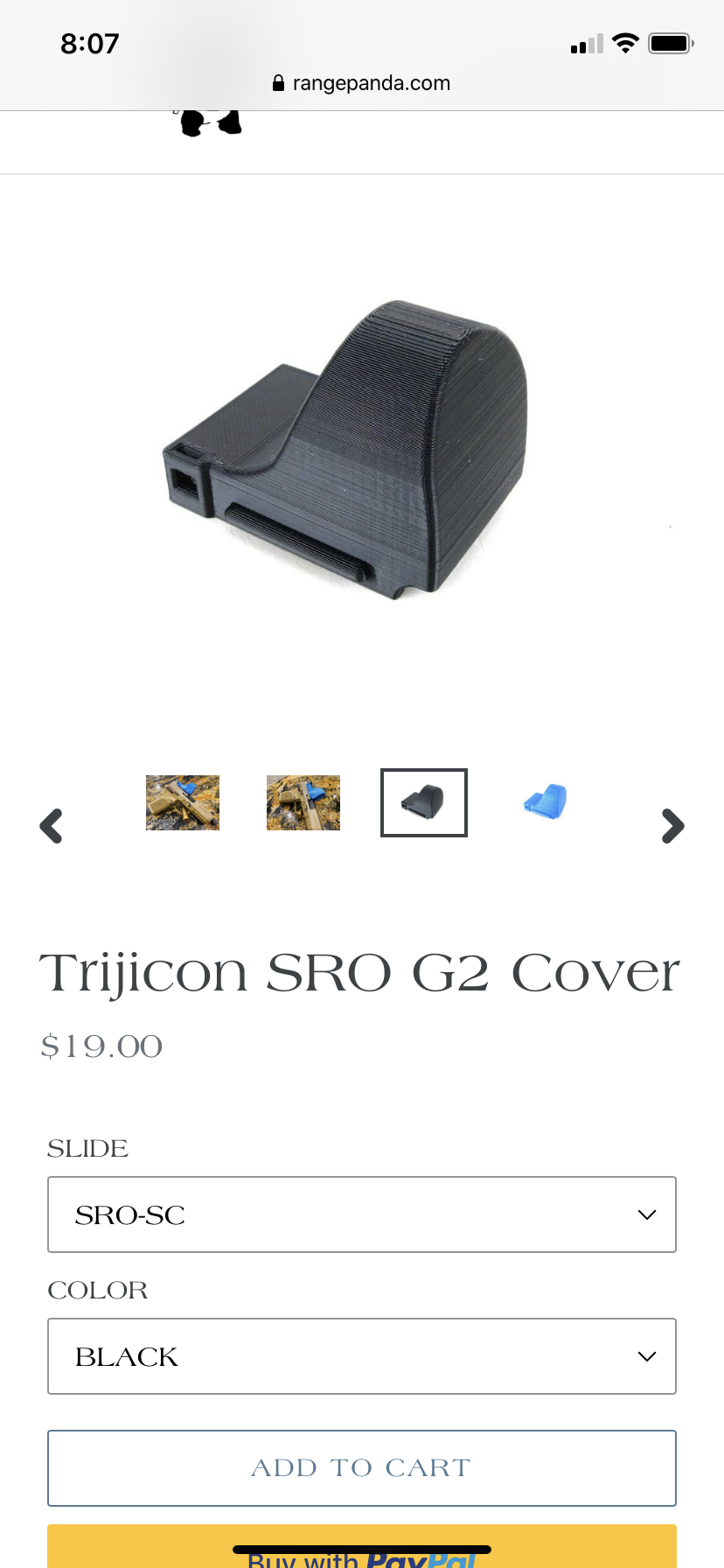Screen dimensions: 724x1568
Task: Open the SLIDE dropdown showing SRO-SC
Action: click(362, 1214)
